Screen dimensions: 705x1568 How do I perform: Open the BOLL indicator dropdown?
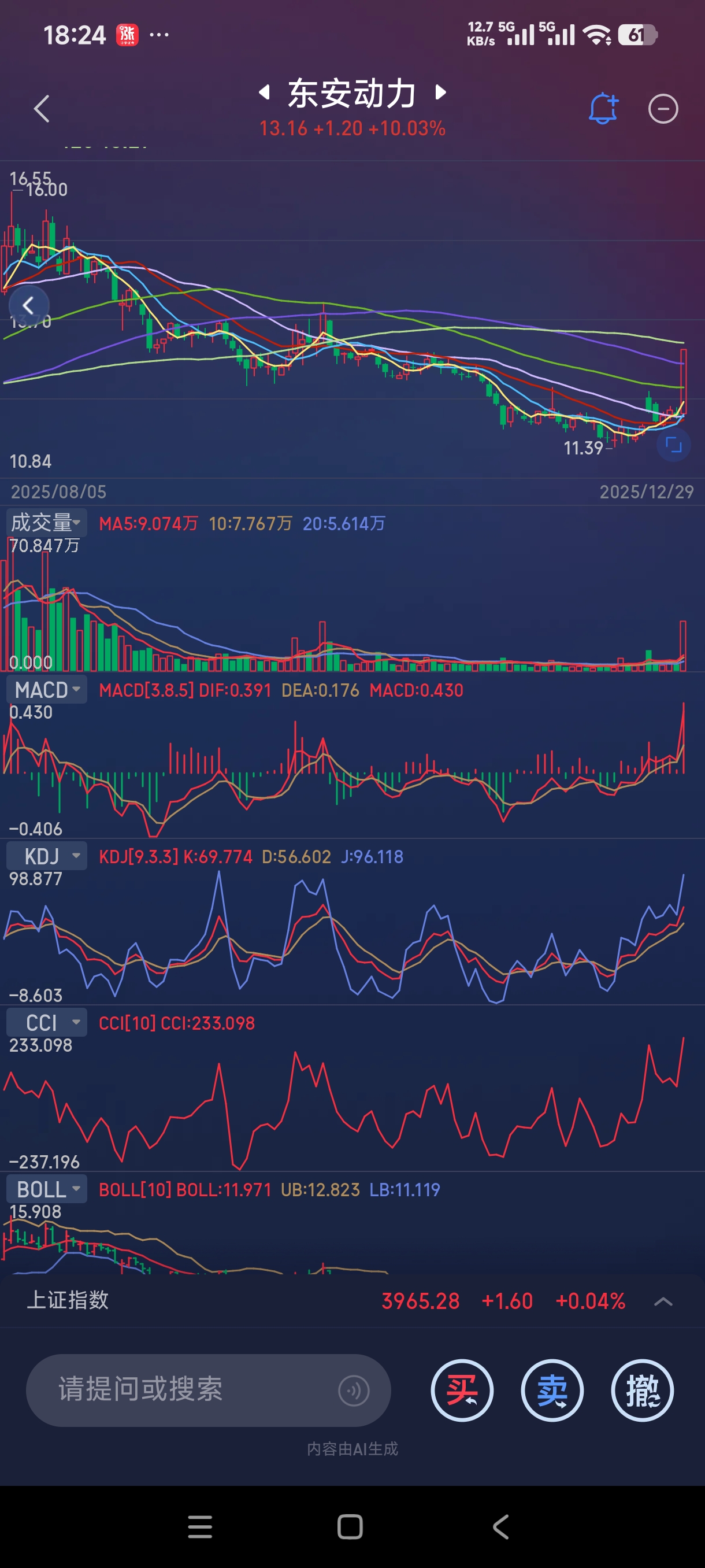click(x=47, y=1189)
